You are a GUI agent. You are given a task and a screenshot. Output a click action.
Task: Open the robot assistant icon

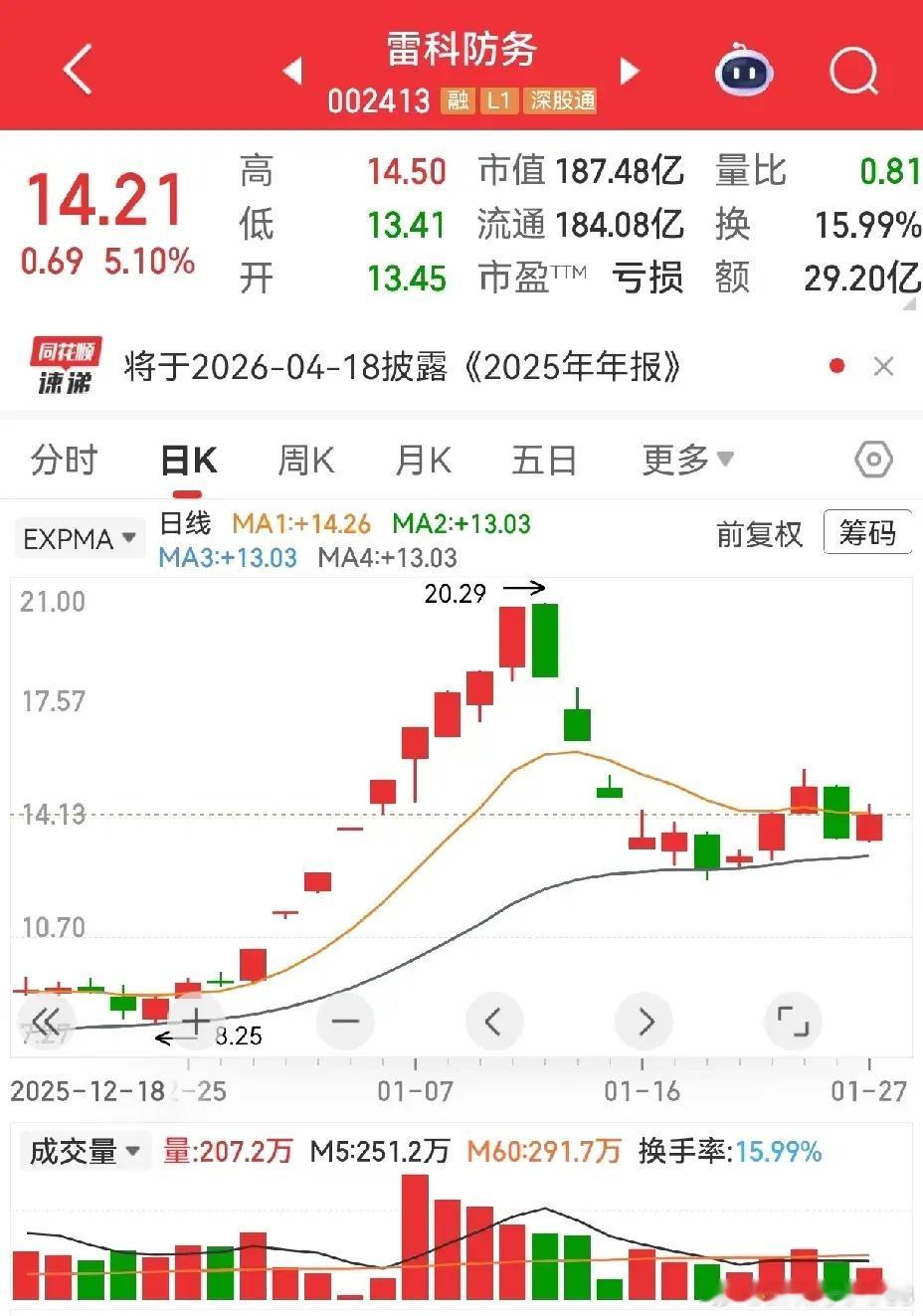(744, 71)
